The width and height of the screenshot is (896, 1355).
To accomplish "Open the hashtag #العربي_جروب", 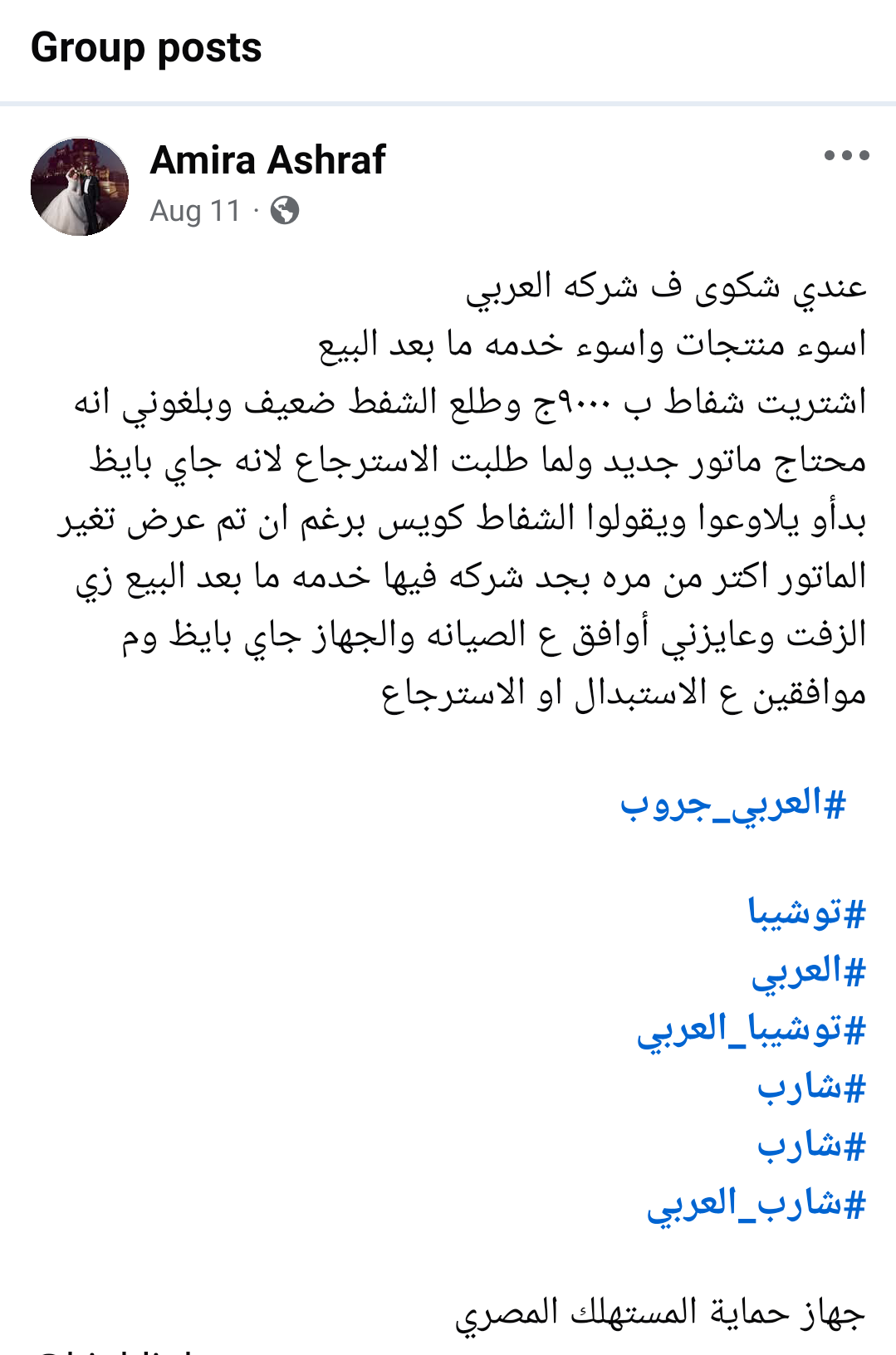I will [732, 804].
